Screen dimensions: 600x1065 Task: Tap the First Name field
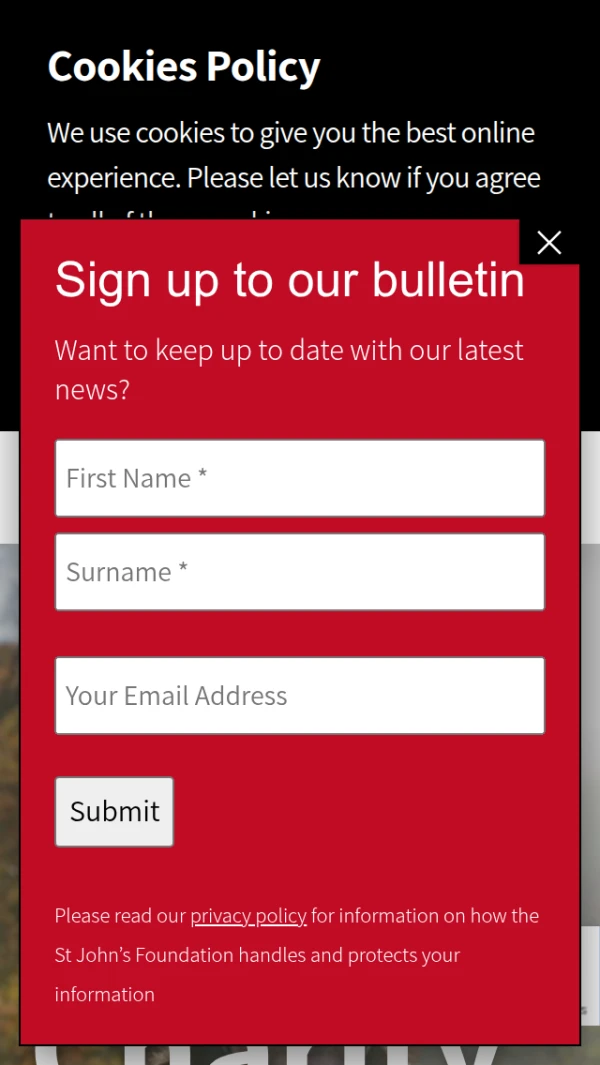point(300,478)
